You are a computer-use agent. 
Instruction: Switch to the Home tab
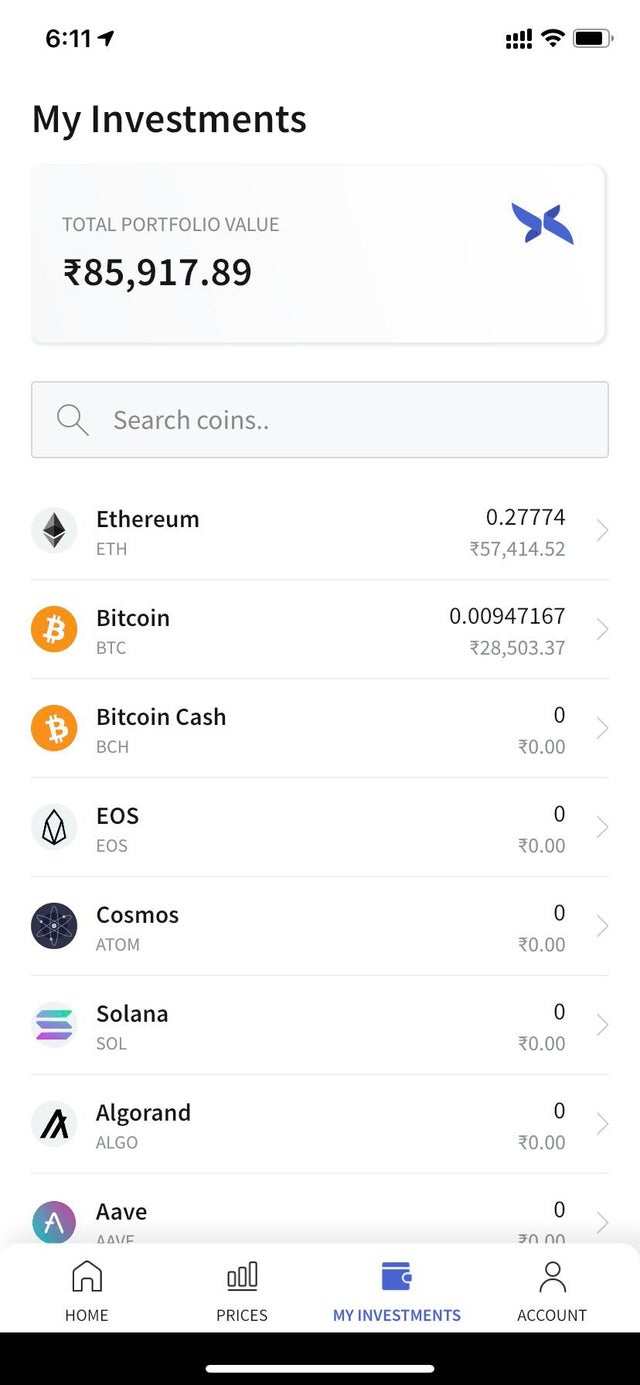(87, 1291)
